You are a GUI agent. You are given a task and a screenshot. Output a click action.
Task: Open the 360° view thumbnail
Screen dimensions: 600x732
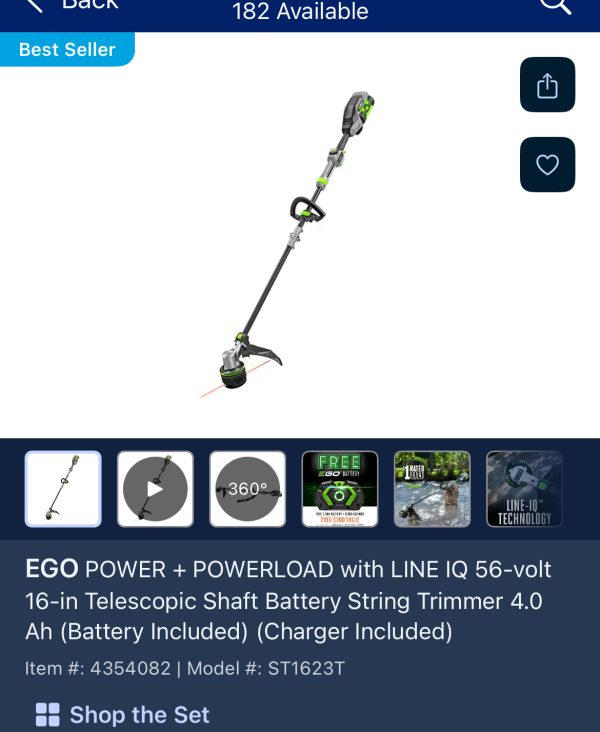pos(247,489)
